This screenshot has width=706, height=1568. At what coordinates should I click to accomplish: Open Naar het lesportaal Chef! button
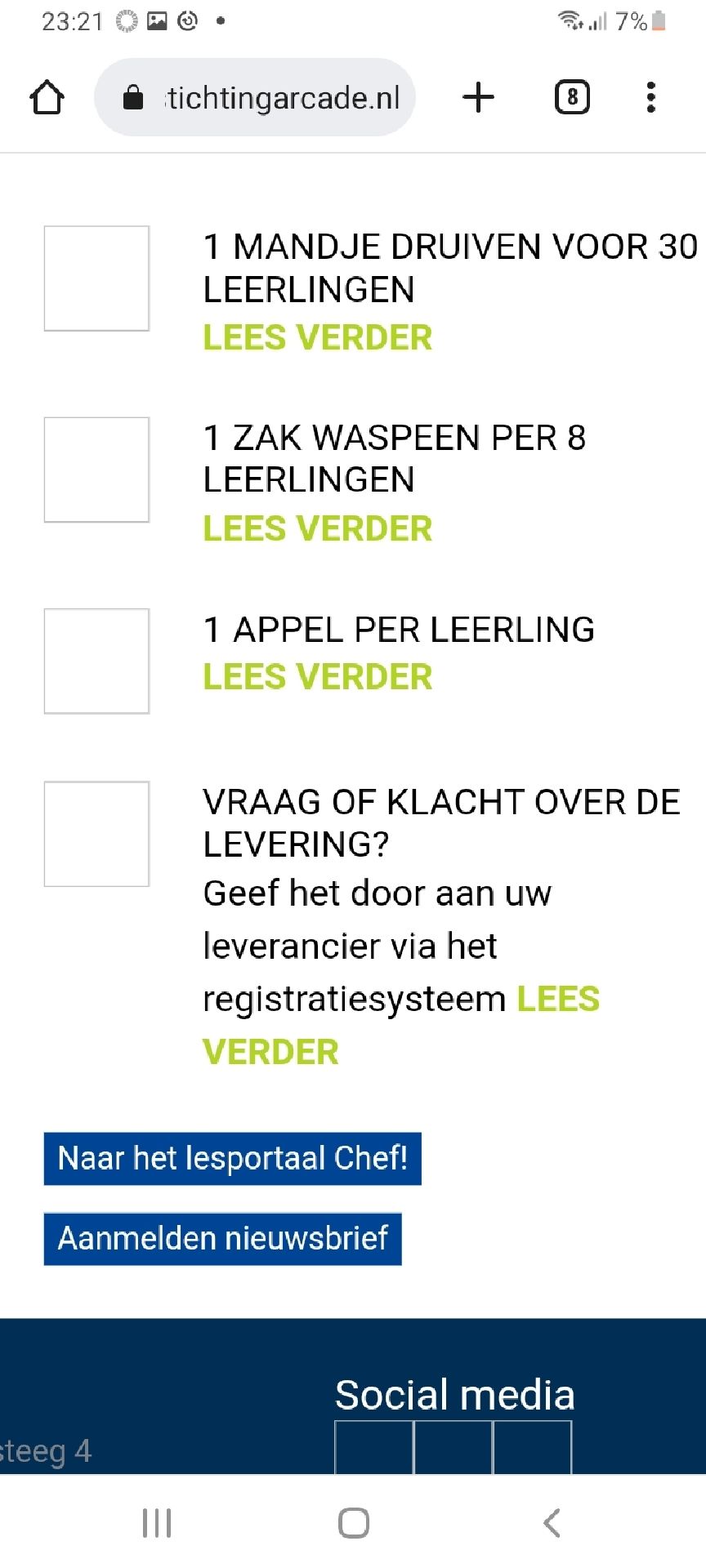coord(232,1158)
